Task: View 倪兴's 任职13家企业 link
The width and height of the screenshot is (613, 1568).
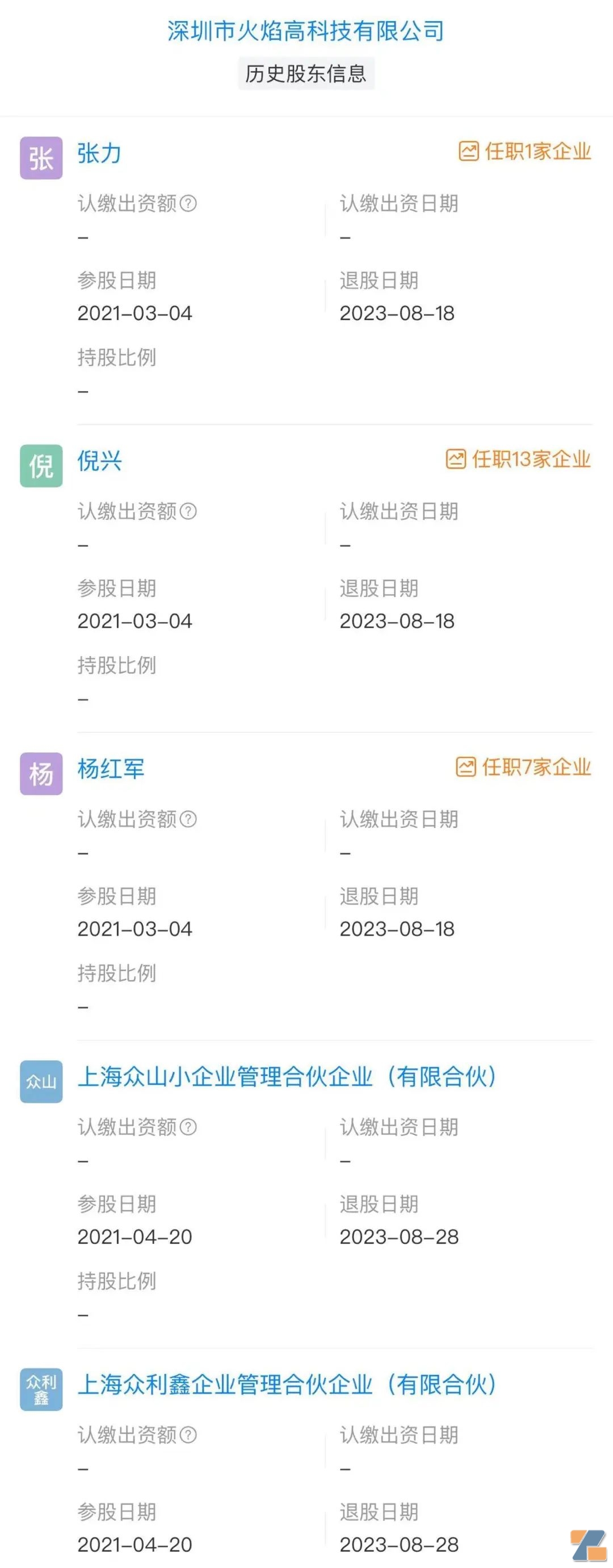Action: (x=519, y=459)
